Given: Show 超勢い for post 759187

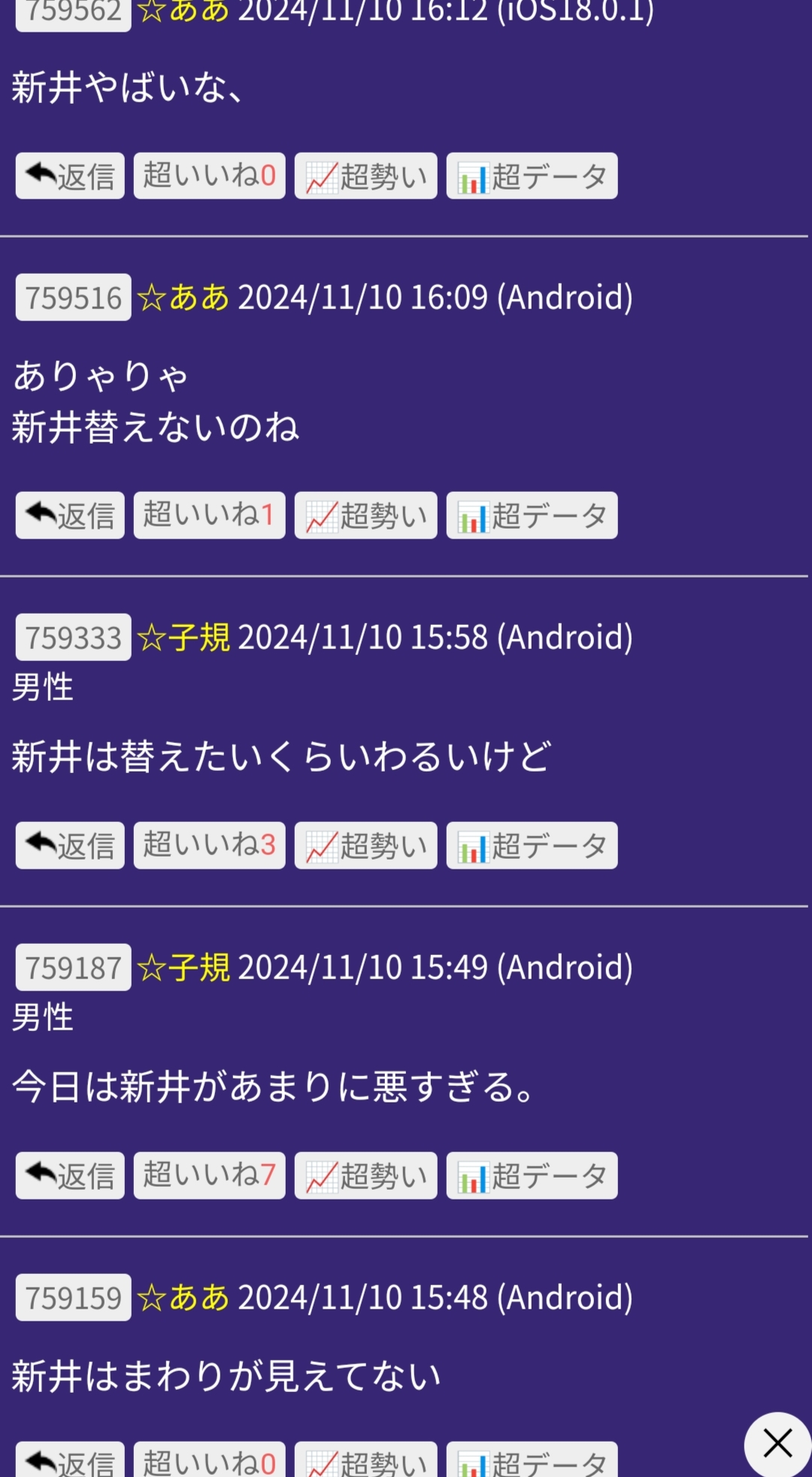Looking at the screenshot, I should pyautogui.click(x=366, y=1175).
